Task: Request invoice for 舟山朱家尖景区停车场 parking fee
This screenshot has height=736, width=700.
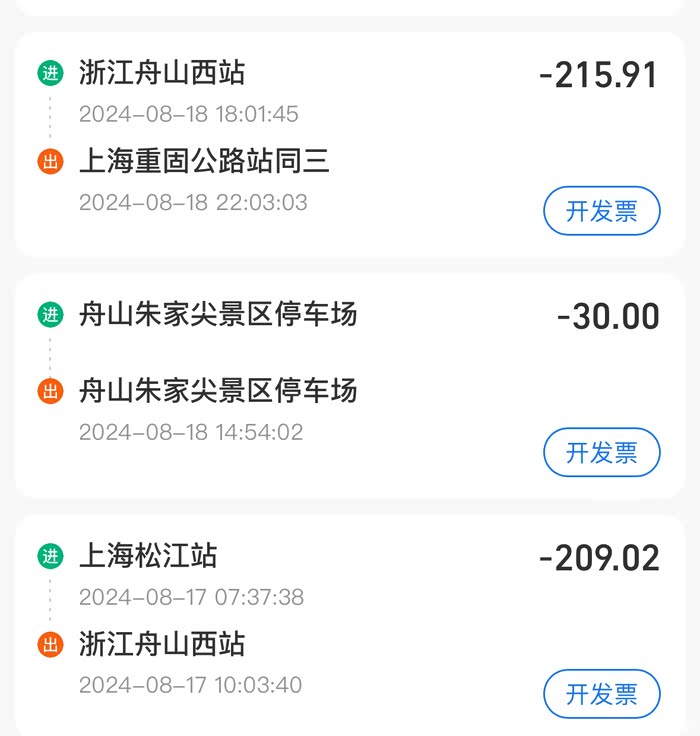Action: [x=601, y=452]
